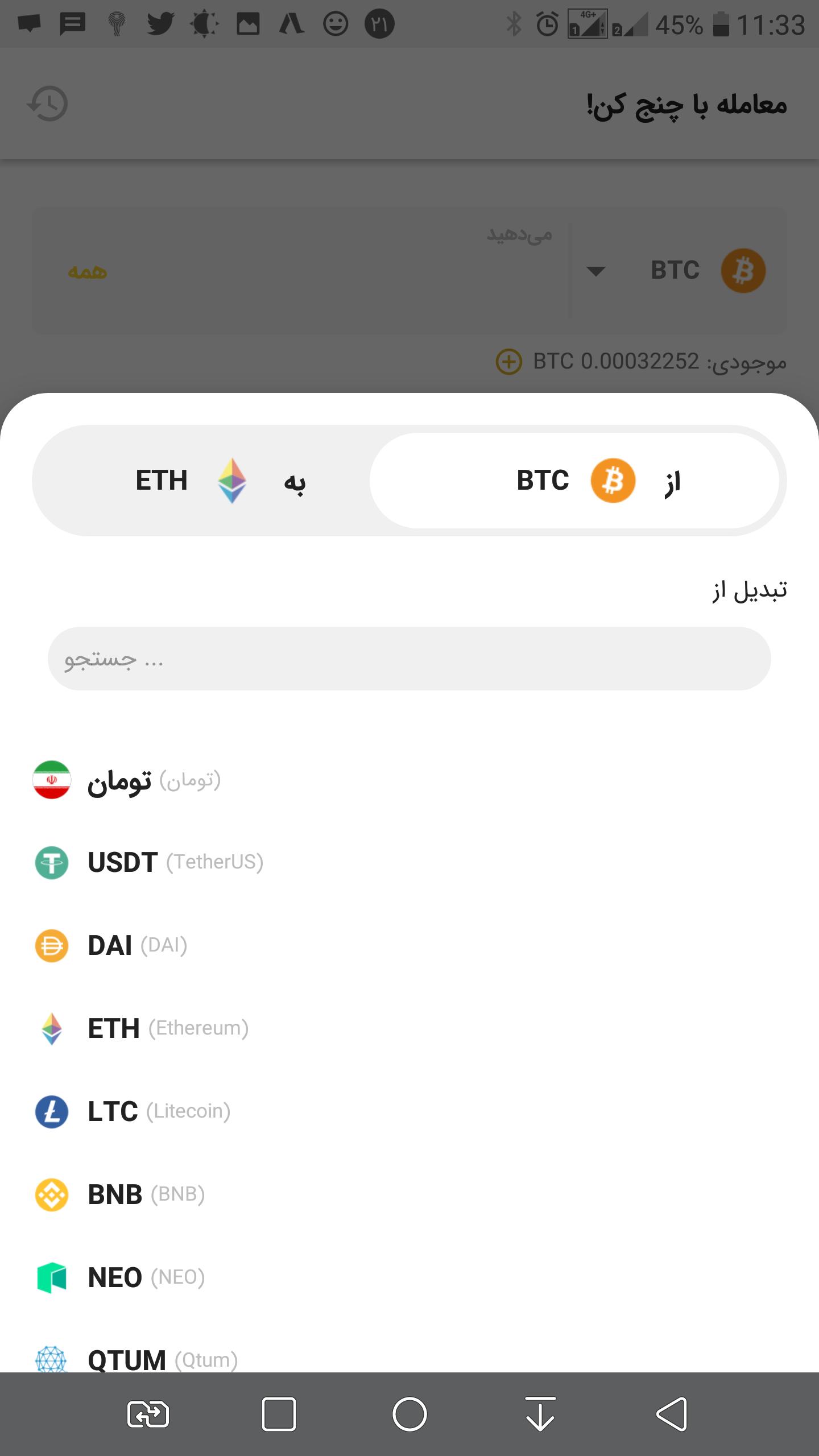Select USDT (TetherUS) as source
Image resolution: width=819 pixels, height=1456 pixels.
[149, 863]
